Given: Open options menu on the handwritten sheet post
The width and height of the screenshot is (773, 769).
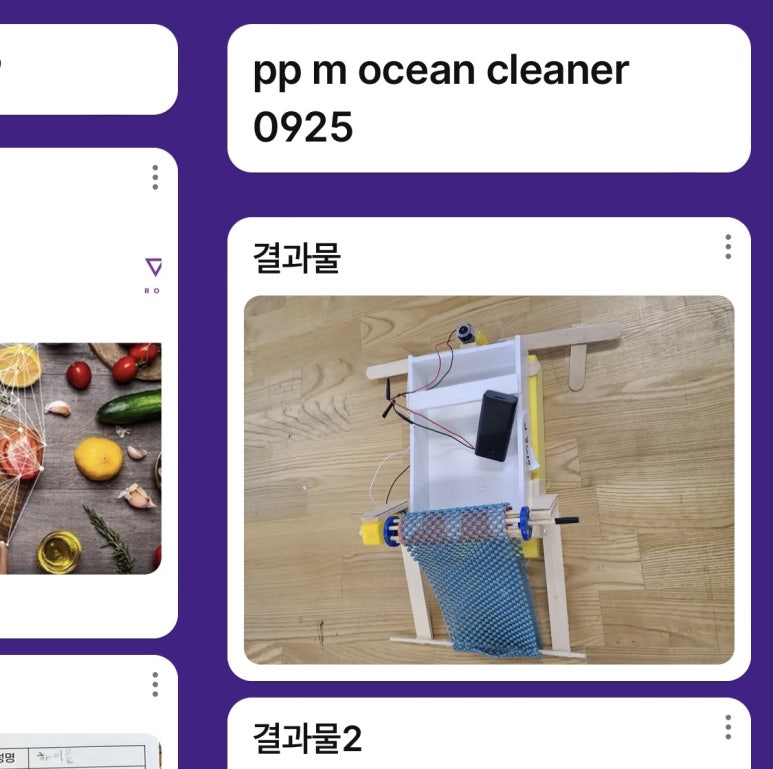Looking at the screenshot, I should pos(155,685).
